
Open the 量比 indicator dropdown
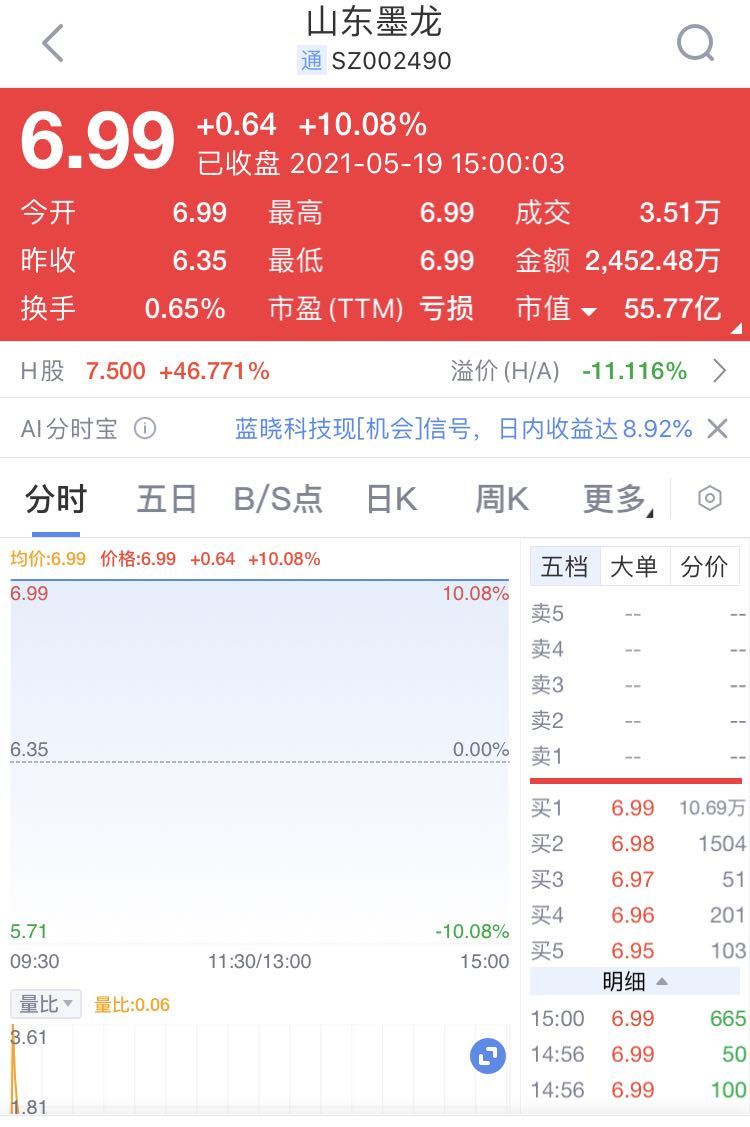tap(46, 1004)
